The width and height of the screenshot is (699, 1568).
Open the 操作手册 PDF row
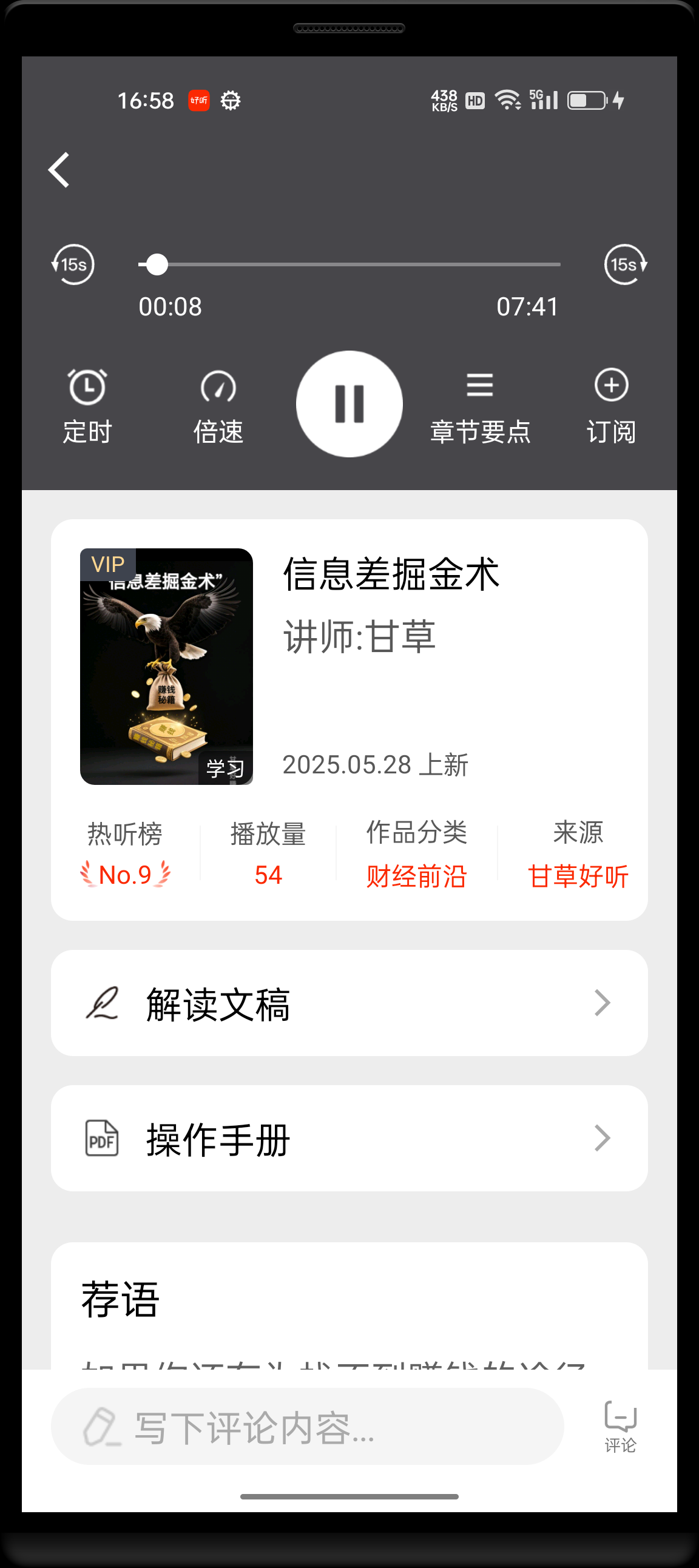pyautogui.click(x=349, y=1139)
